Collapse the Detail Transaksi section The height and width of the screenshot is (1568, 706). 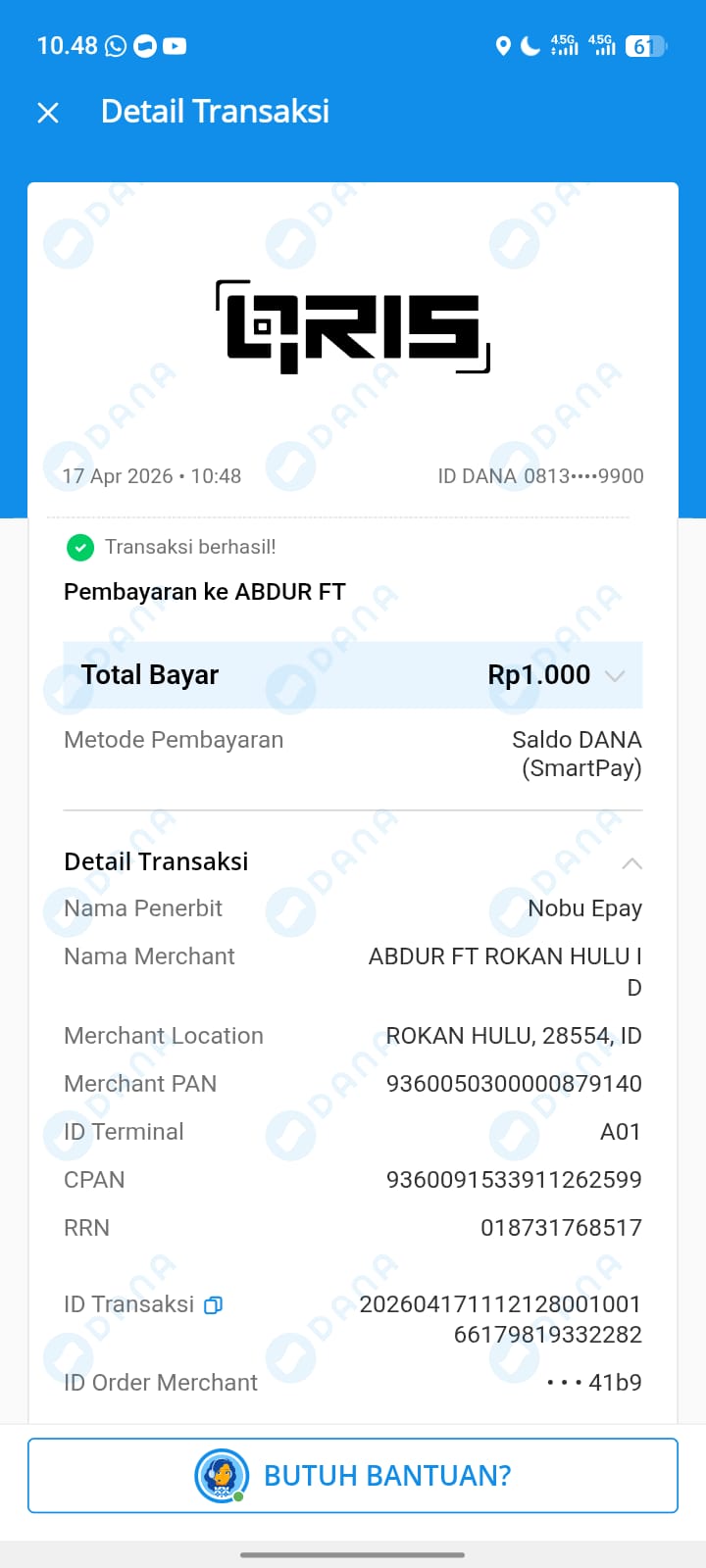point(631,863)
